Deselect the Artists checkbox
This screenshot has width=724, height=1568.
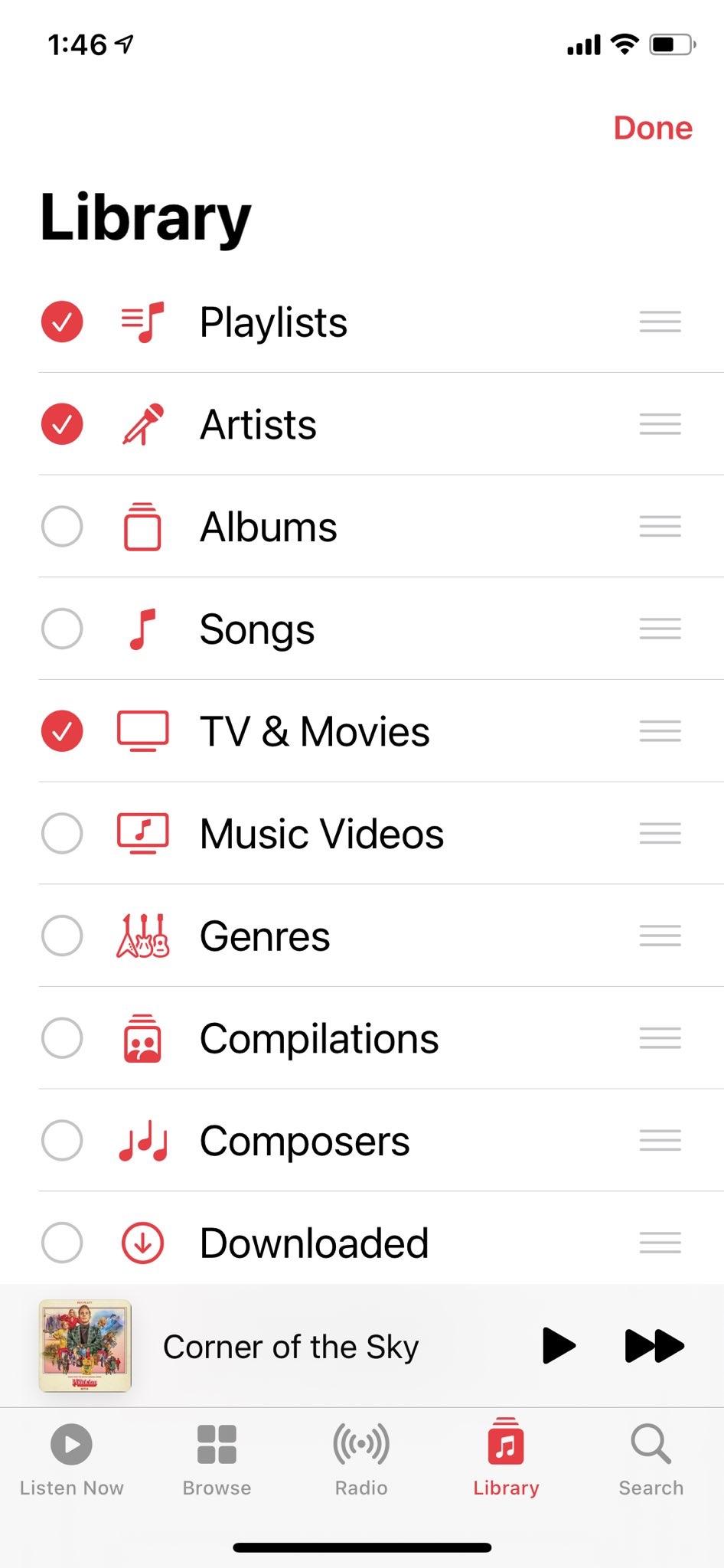point(62,424)
